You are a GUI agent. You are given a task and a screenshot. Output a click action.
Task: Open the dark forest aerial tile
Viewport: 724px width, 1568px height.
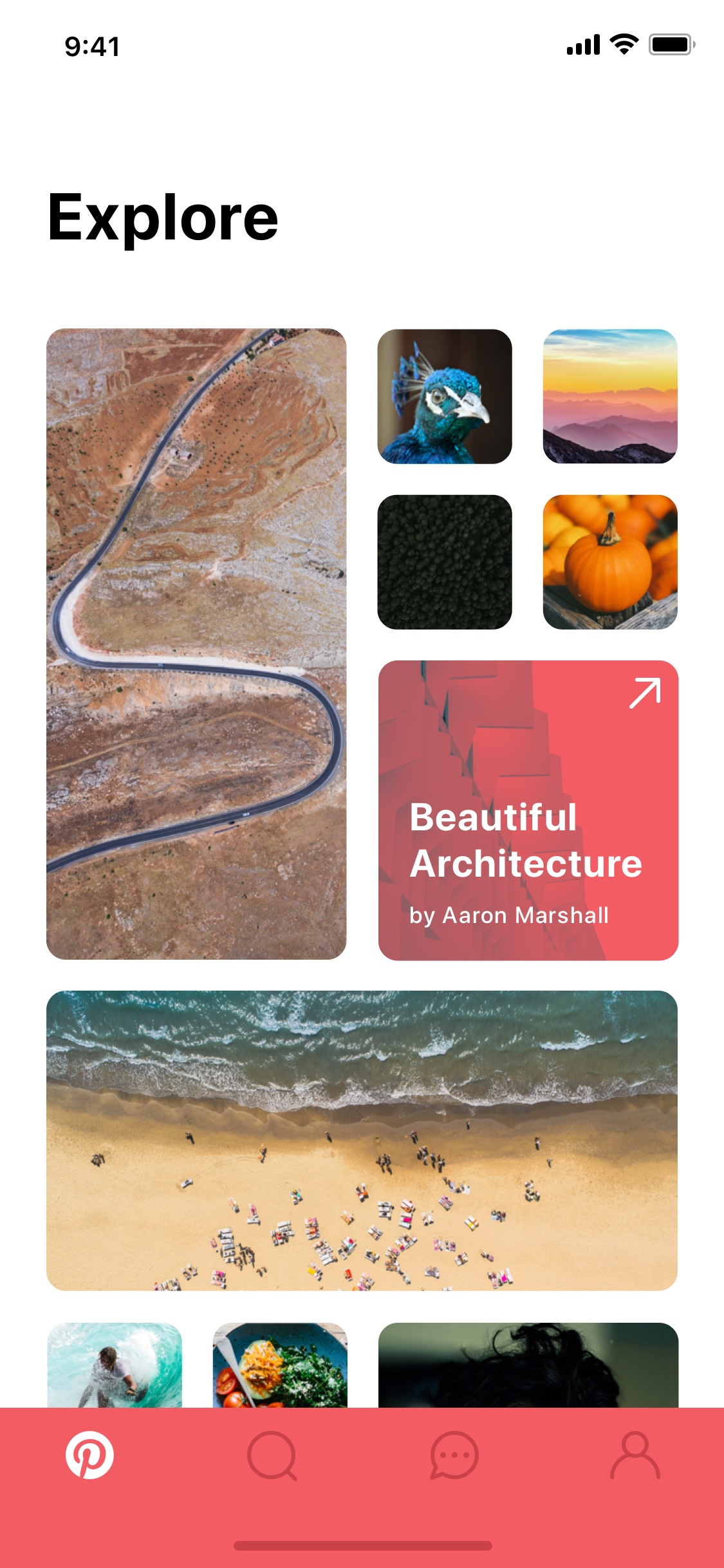coord(445,562)
